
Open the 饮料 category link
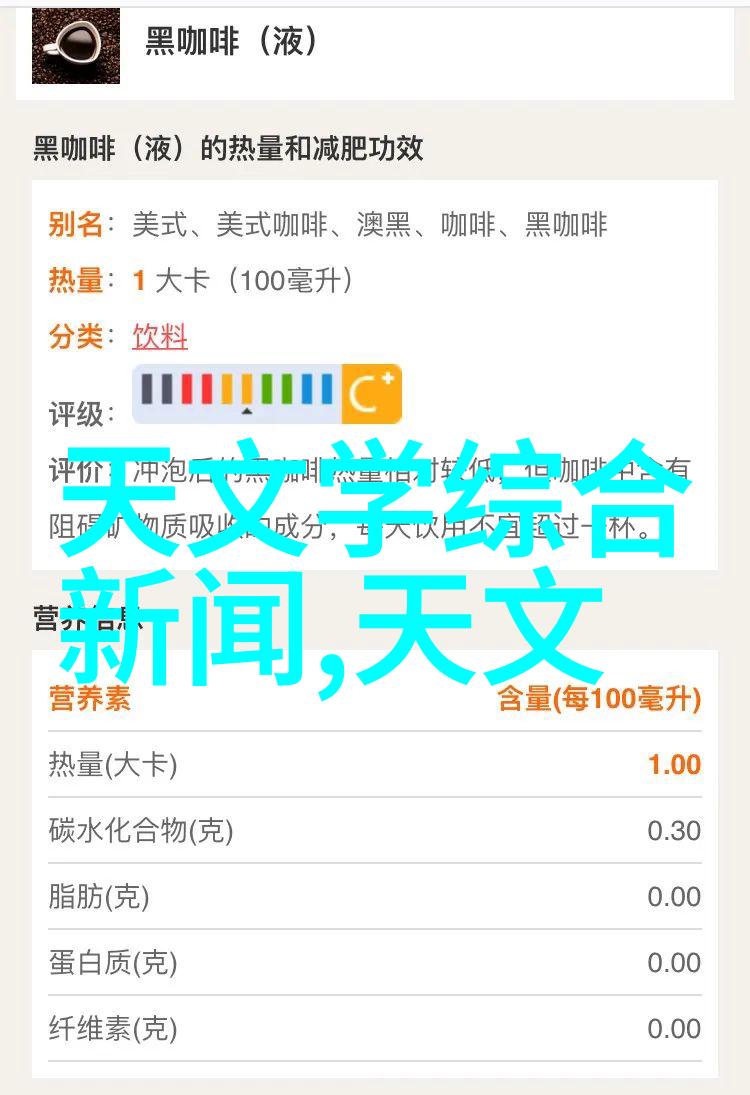click(x=160, y=336)
